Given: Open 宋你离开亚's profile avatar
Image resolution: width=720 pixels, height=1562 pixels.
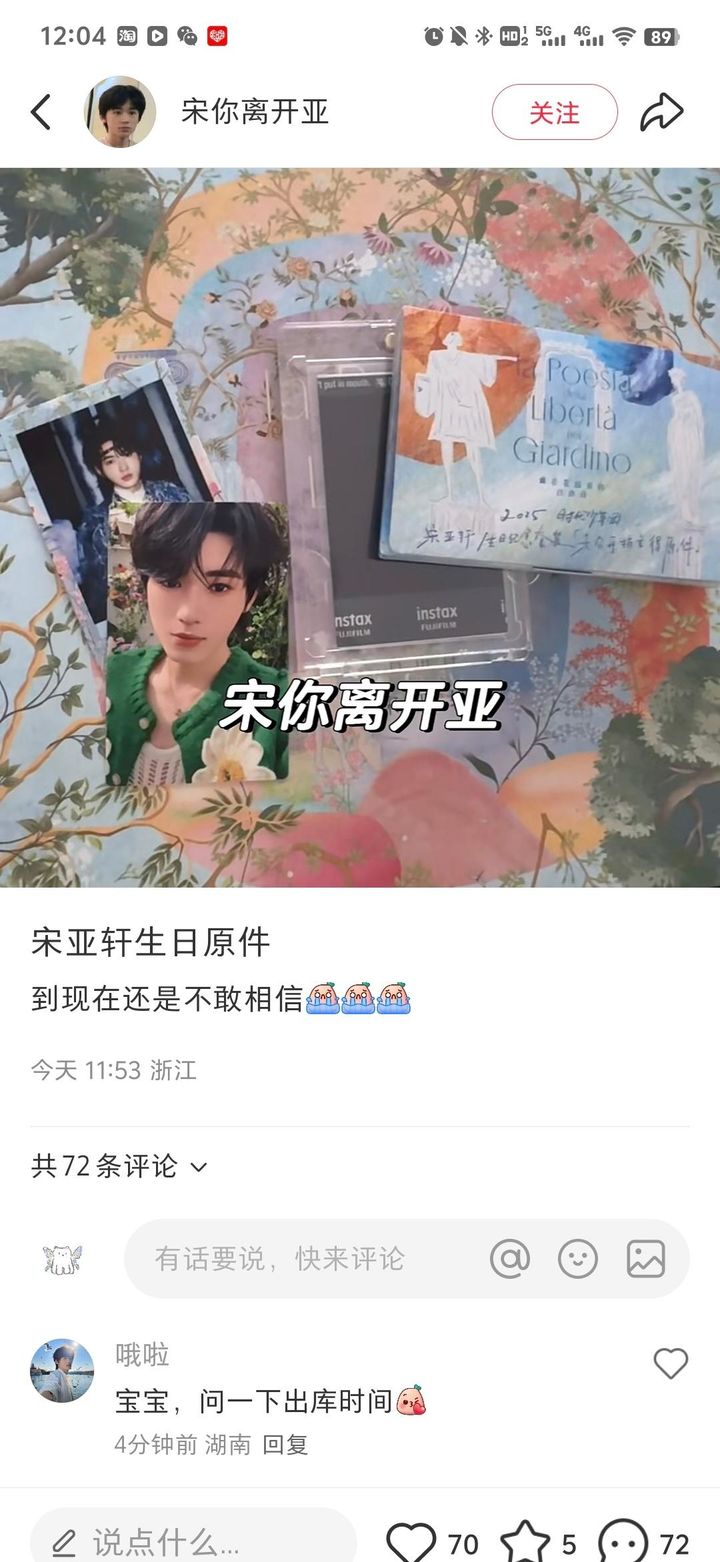Looking at the screenshot, I should pos(120,112).
